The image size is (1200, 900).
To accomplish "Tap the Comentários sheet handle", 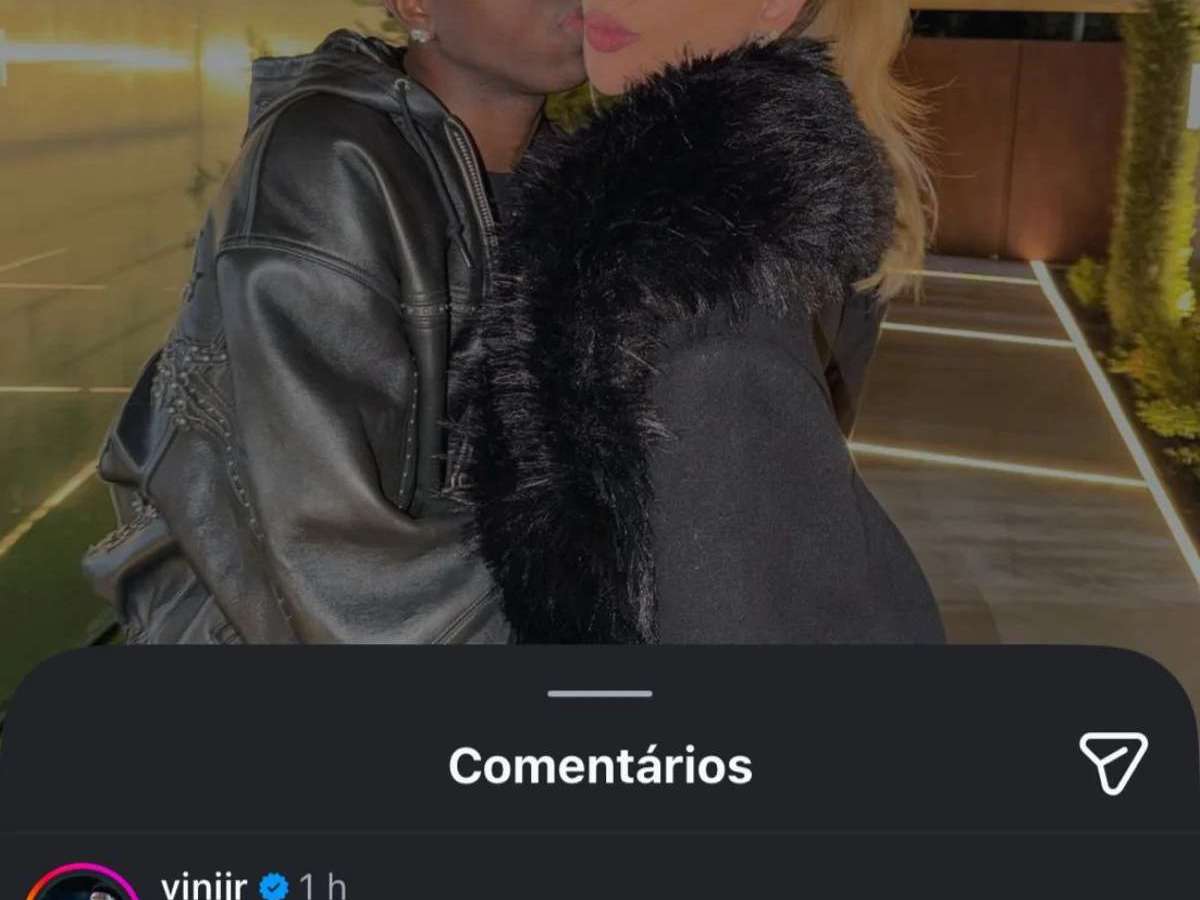I will [600, 693].
